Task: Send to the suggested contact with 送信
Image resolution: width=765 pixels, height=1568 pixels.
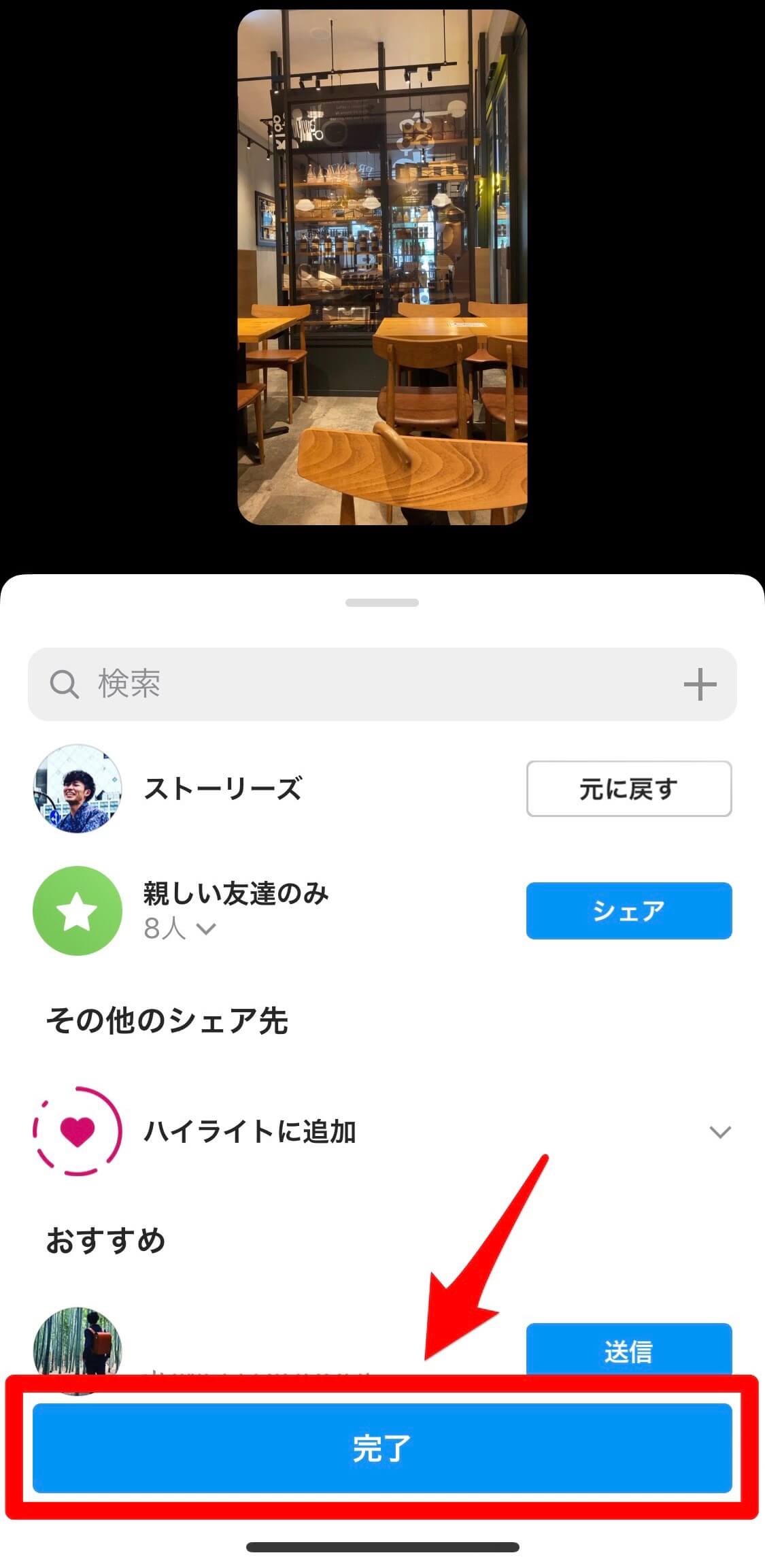Action: coord(628,1351)
